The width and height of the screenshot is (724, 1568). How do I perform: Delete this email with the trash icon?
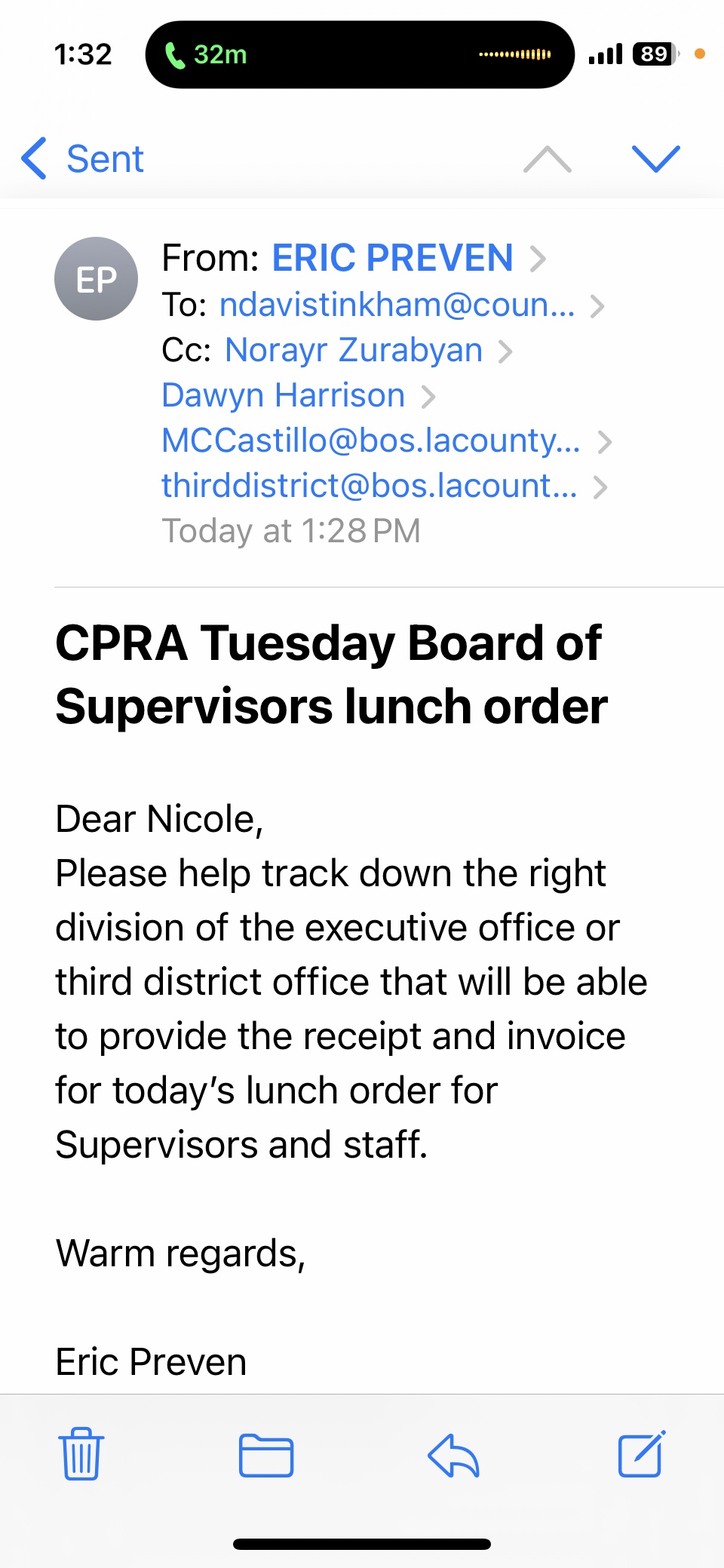81,1455
